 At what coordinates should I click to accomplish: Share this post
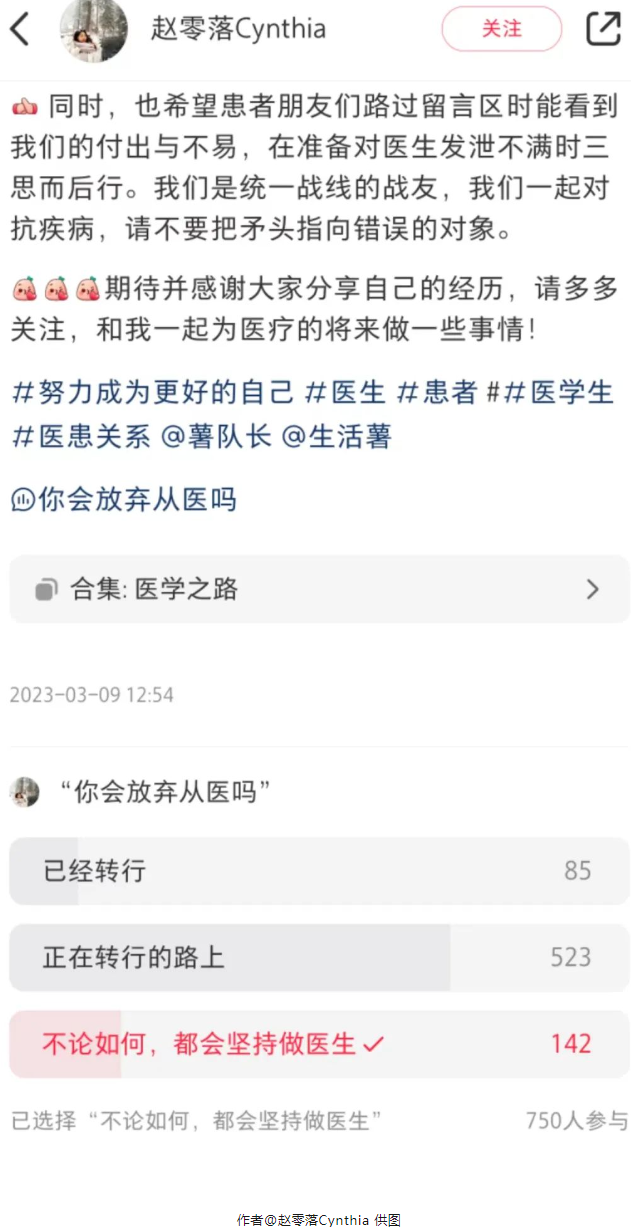(x=603, y=29)
